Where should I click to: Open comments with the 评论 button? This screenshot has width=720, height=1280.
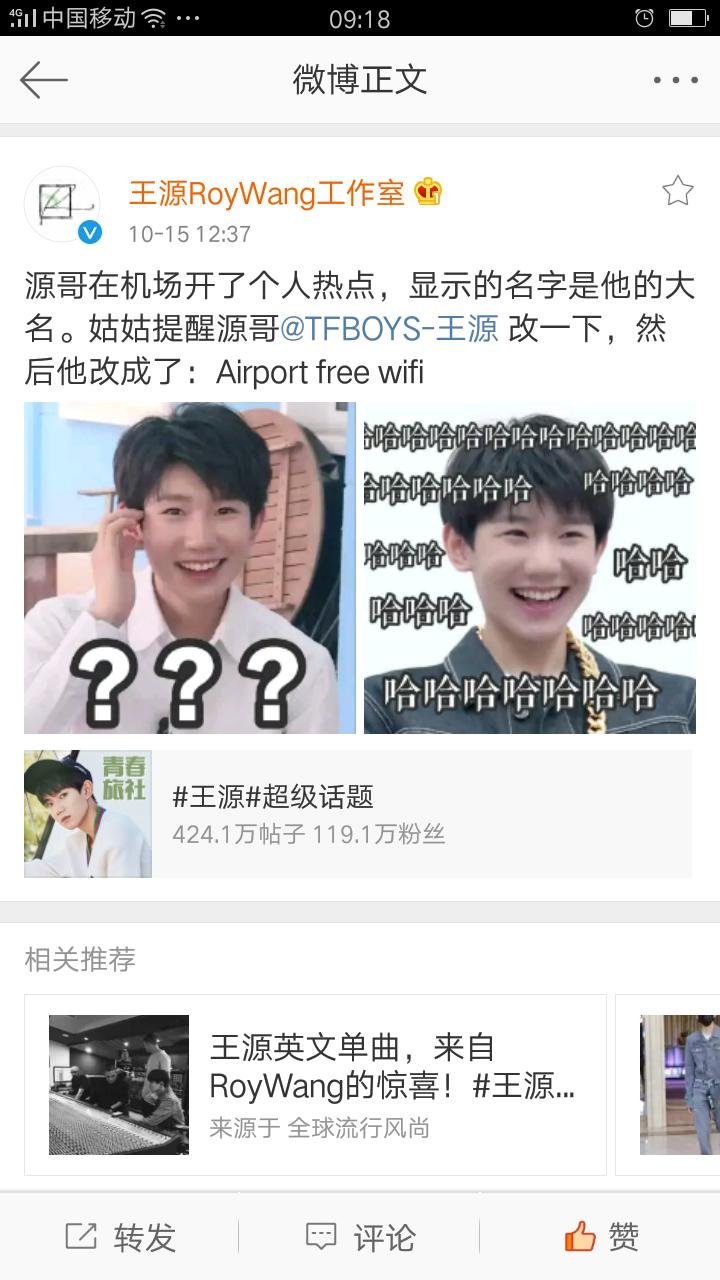(x=360, y=1237)
